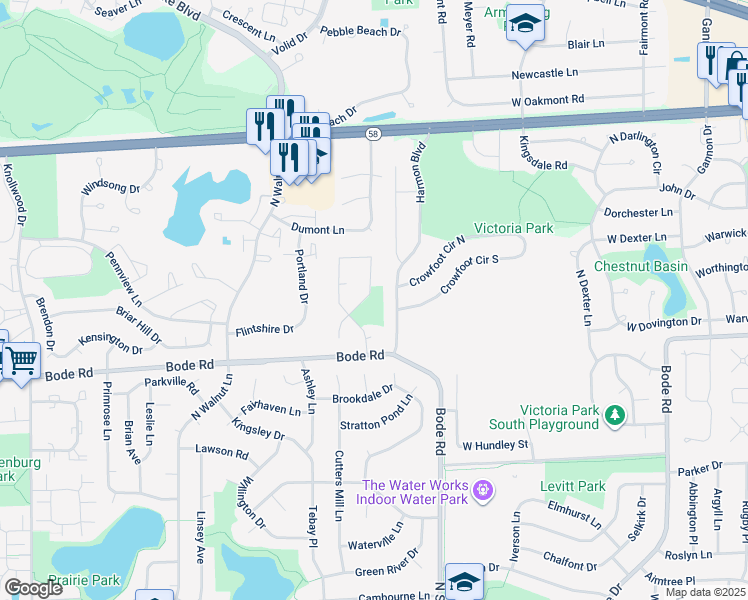Open Victoria Park South Playground tree marker

(616, 414)
